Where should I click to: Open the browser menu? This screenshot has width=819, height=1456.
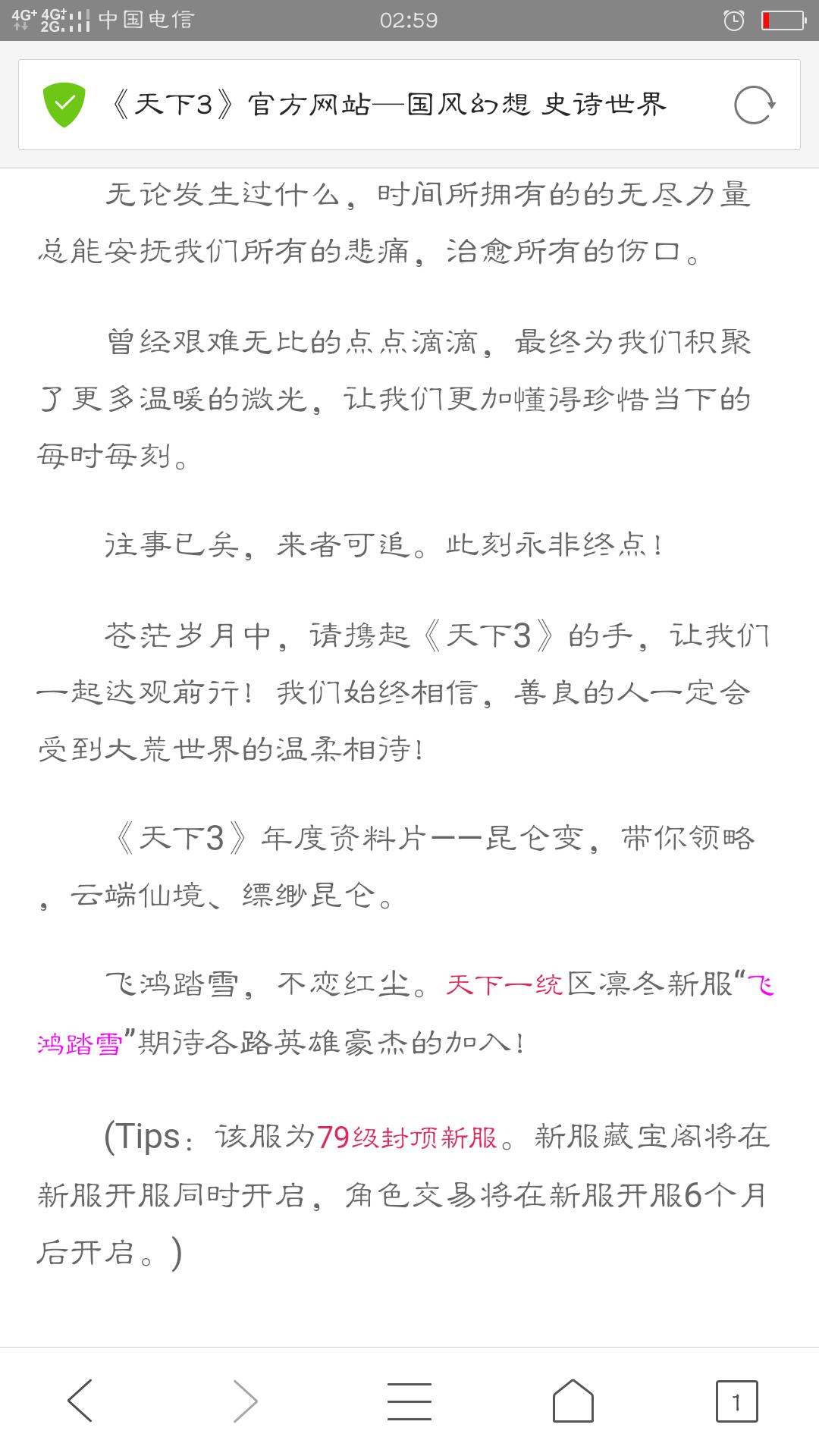point(409,1401)
